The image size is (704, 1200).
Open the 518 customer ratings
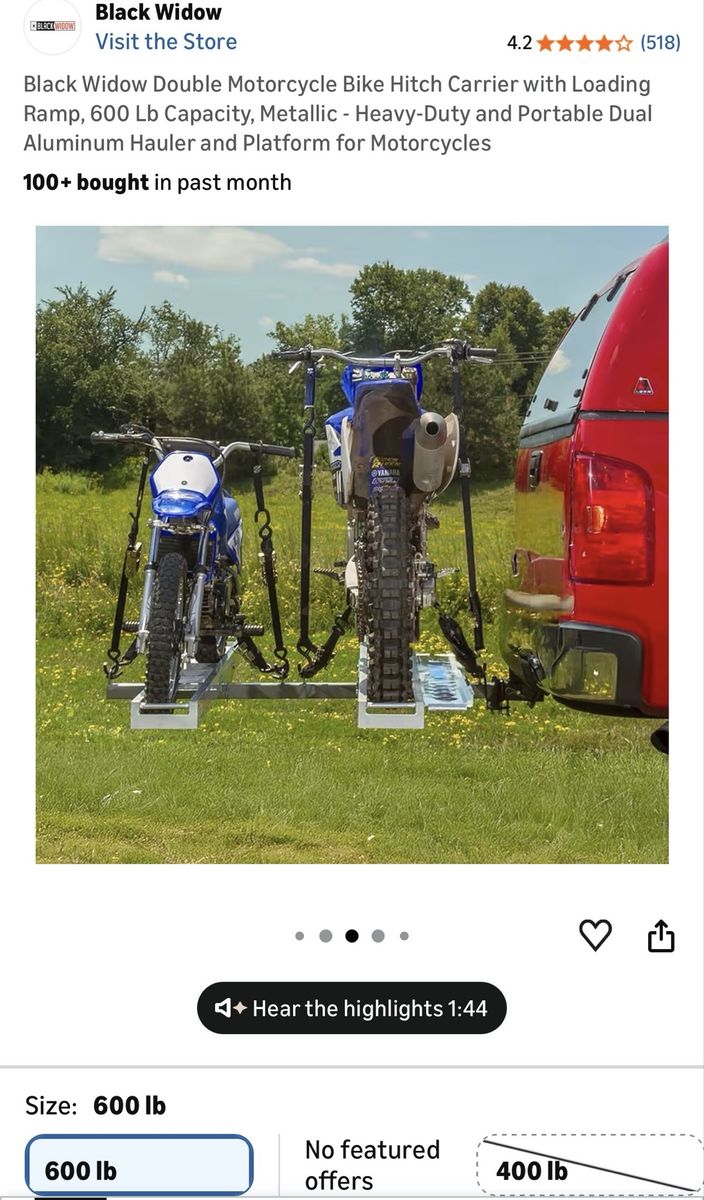coord(660,43)
